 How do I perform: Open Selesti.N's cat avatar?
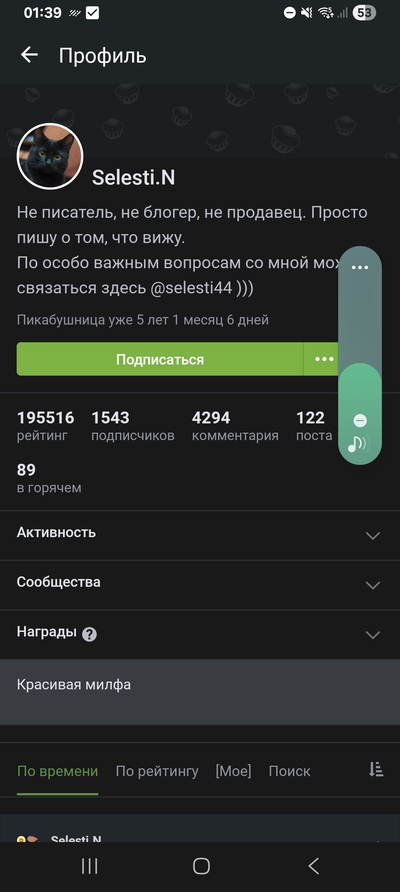(50, 156)
